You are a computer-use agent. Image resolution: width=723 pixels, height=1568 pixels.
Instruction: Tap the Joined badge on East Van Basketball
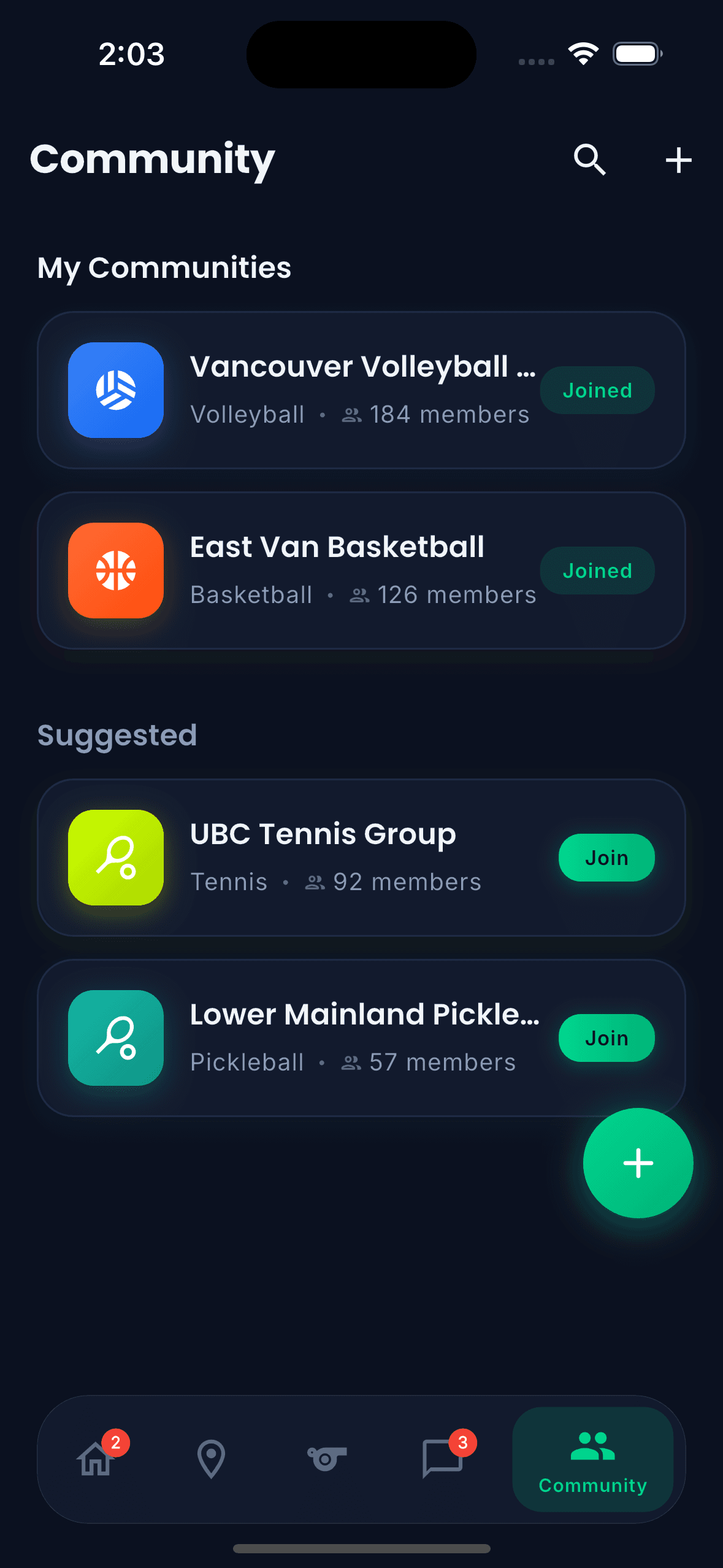pyautogui.click(x=597, y=570)
